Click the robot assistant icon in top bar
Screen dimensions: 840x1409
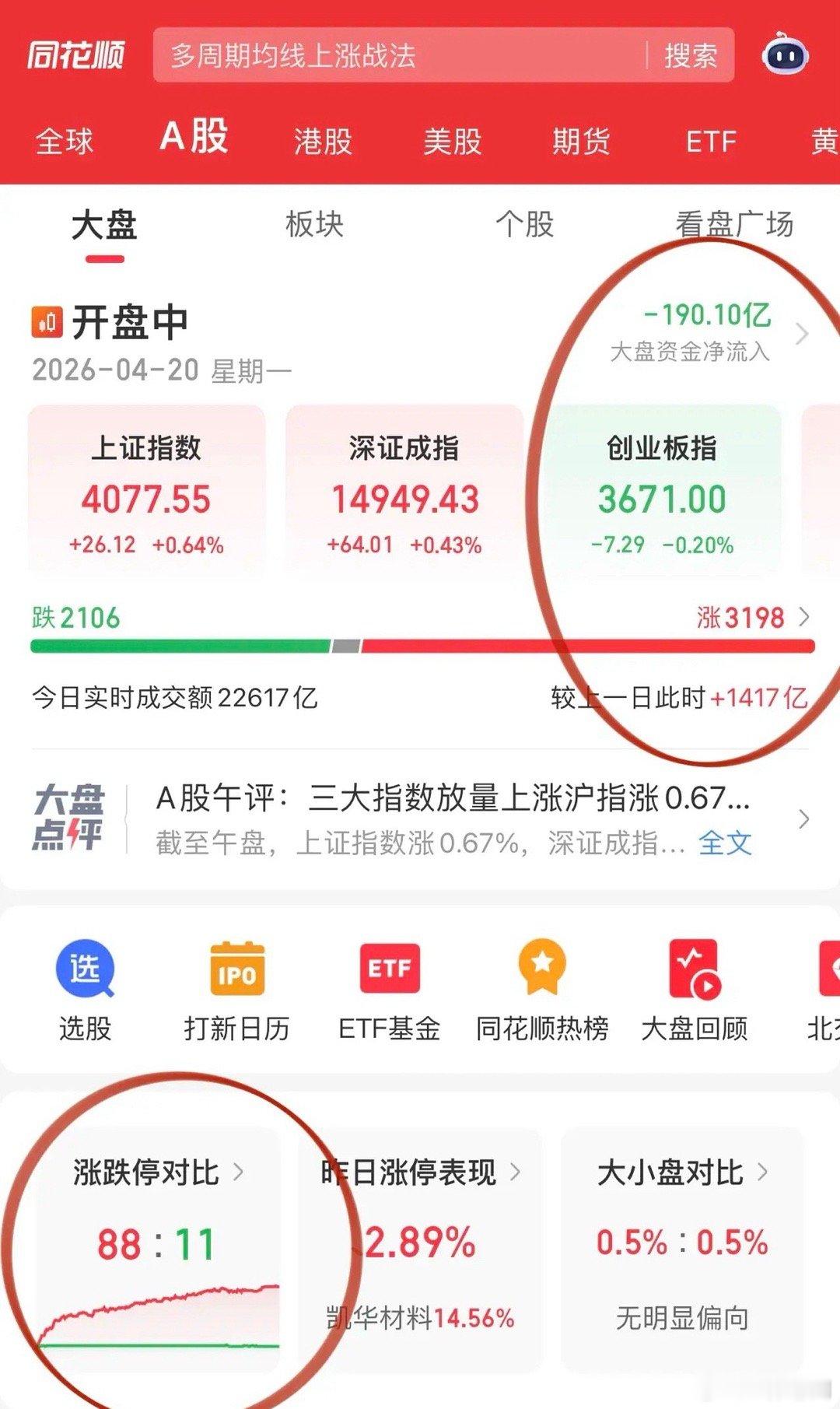click(x=784, y=54)
